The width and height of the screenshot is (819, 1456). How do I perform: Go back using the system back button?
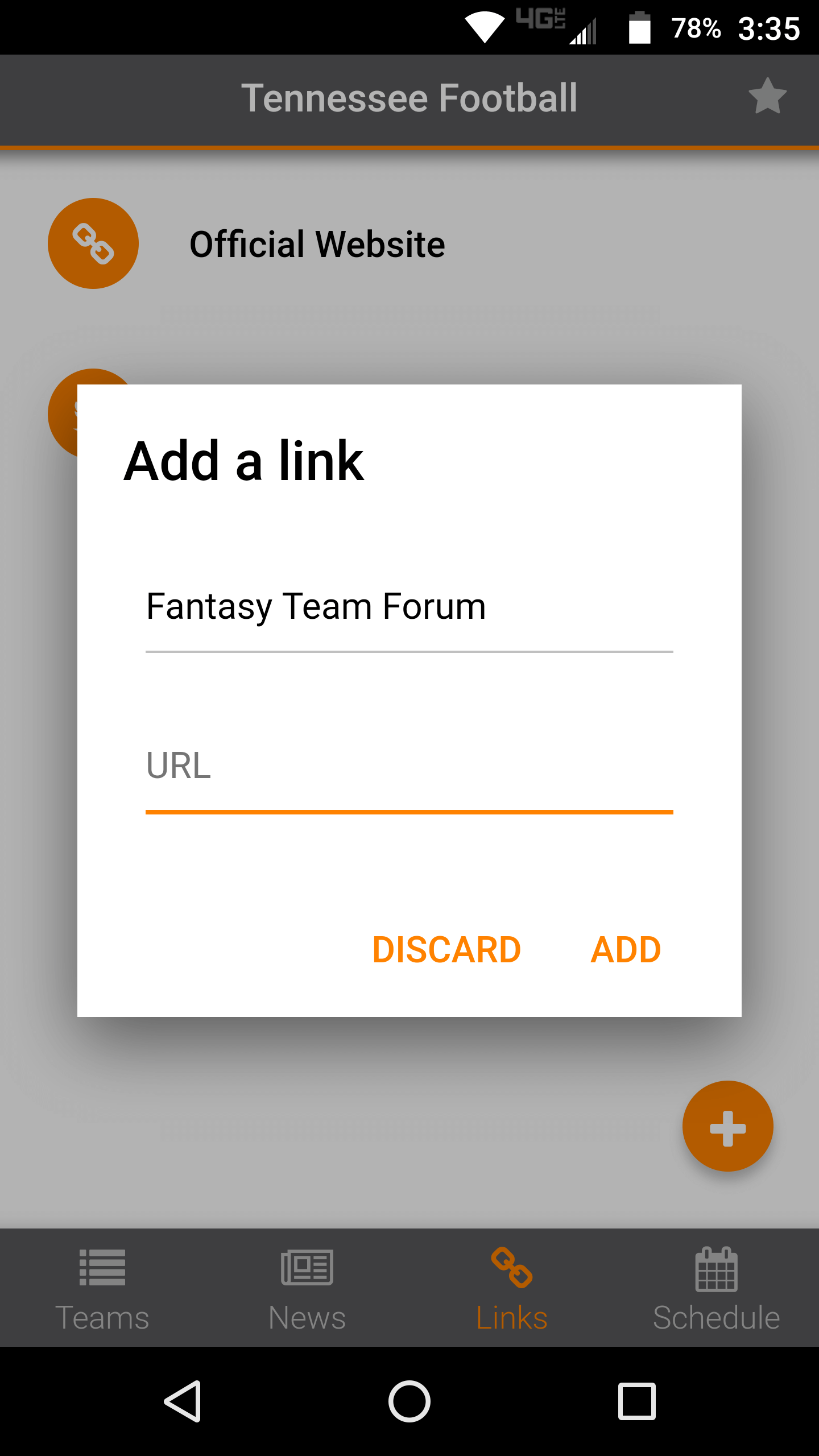point(183,1401)
